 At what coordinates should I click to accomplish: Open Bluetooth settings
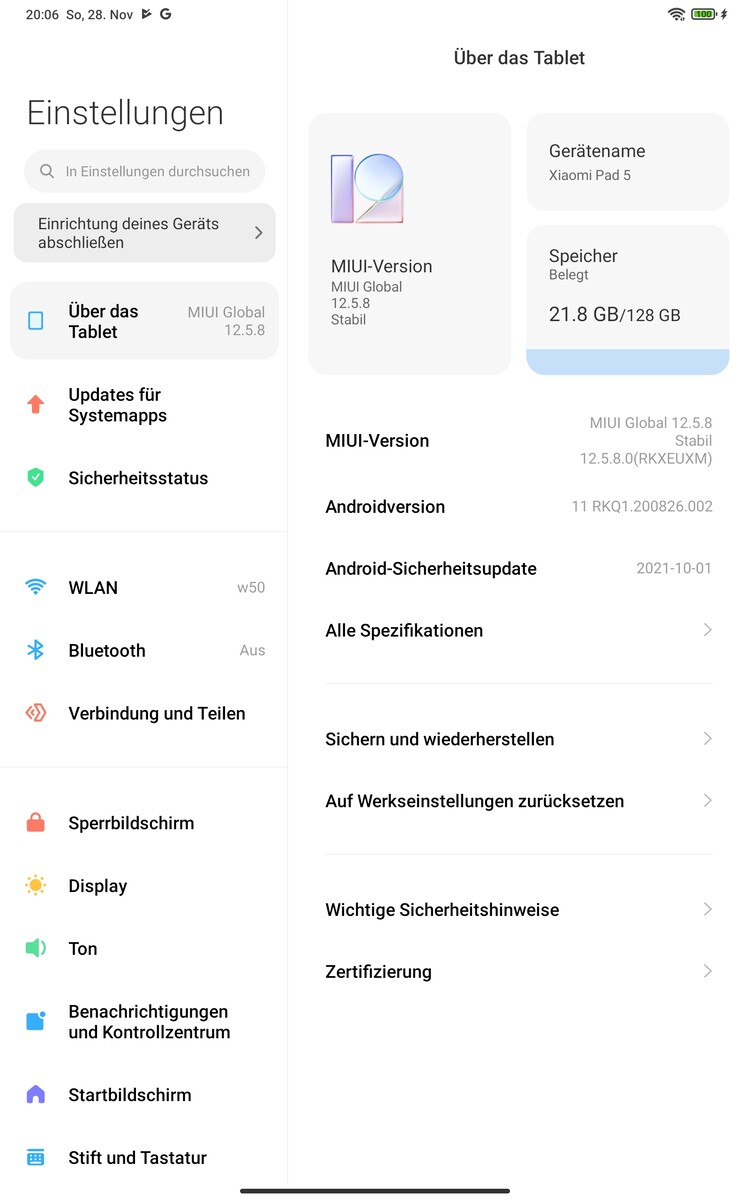(x=144, y=651)
